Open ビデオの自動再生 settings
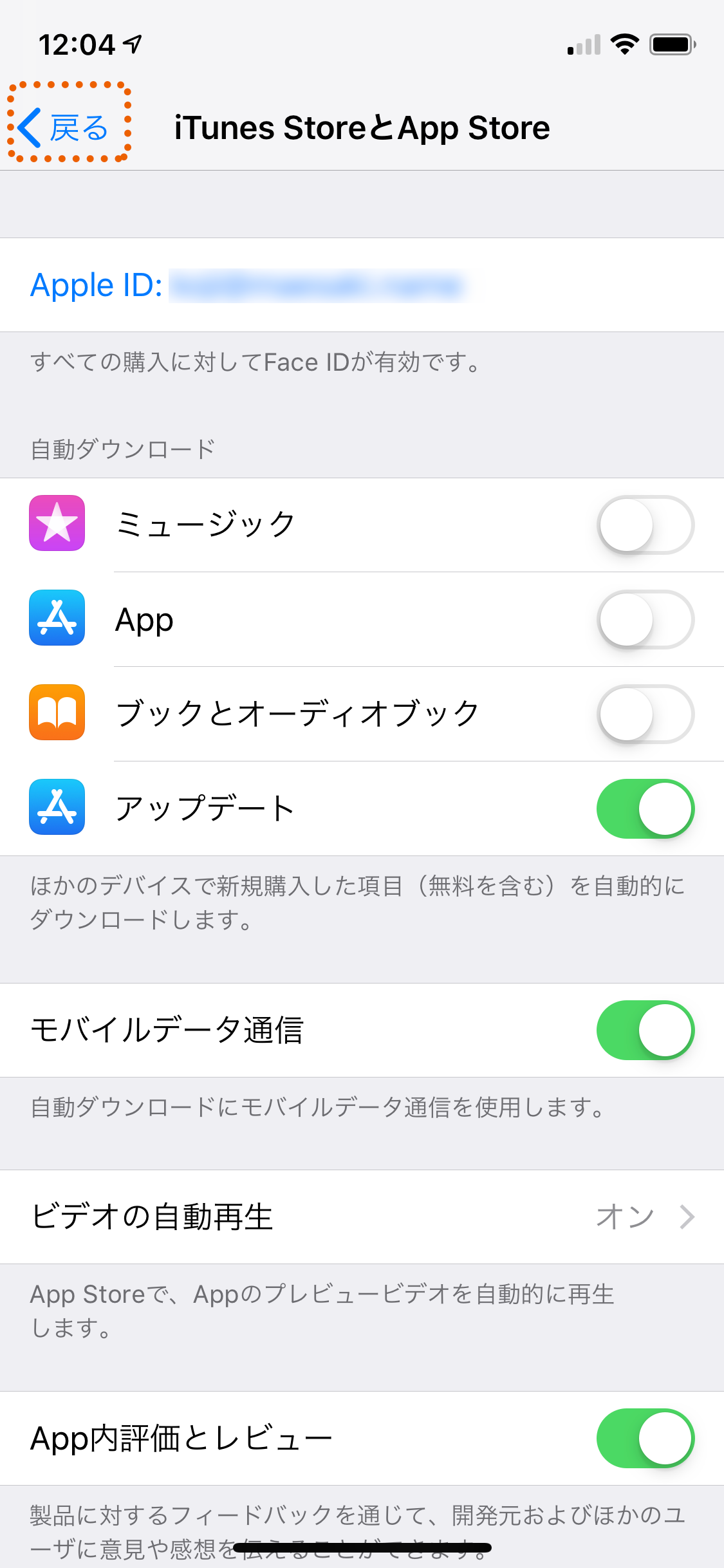 (362, 1217)
